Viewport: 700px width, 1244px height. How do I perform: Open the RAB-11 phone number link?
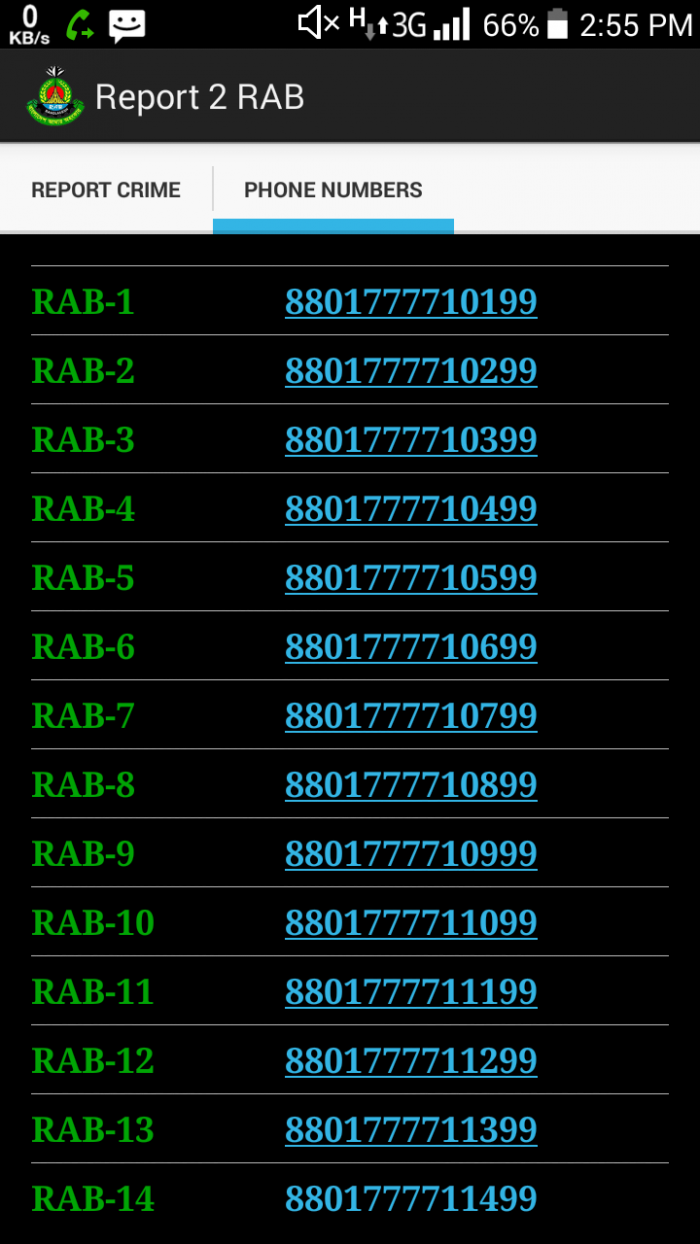point(411,992)
